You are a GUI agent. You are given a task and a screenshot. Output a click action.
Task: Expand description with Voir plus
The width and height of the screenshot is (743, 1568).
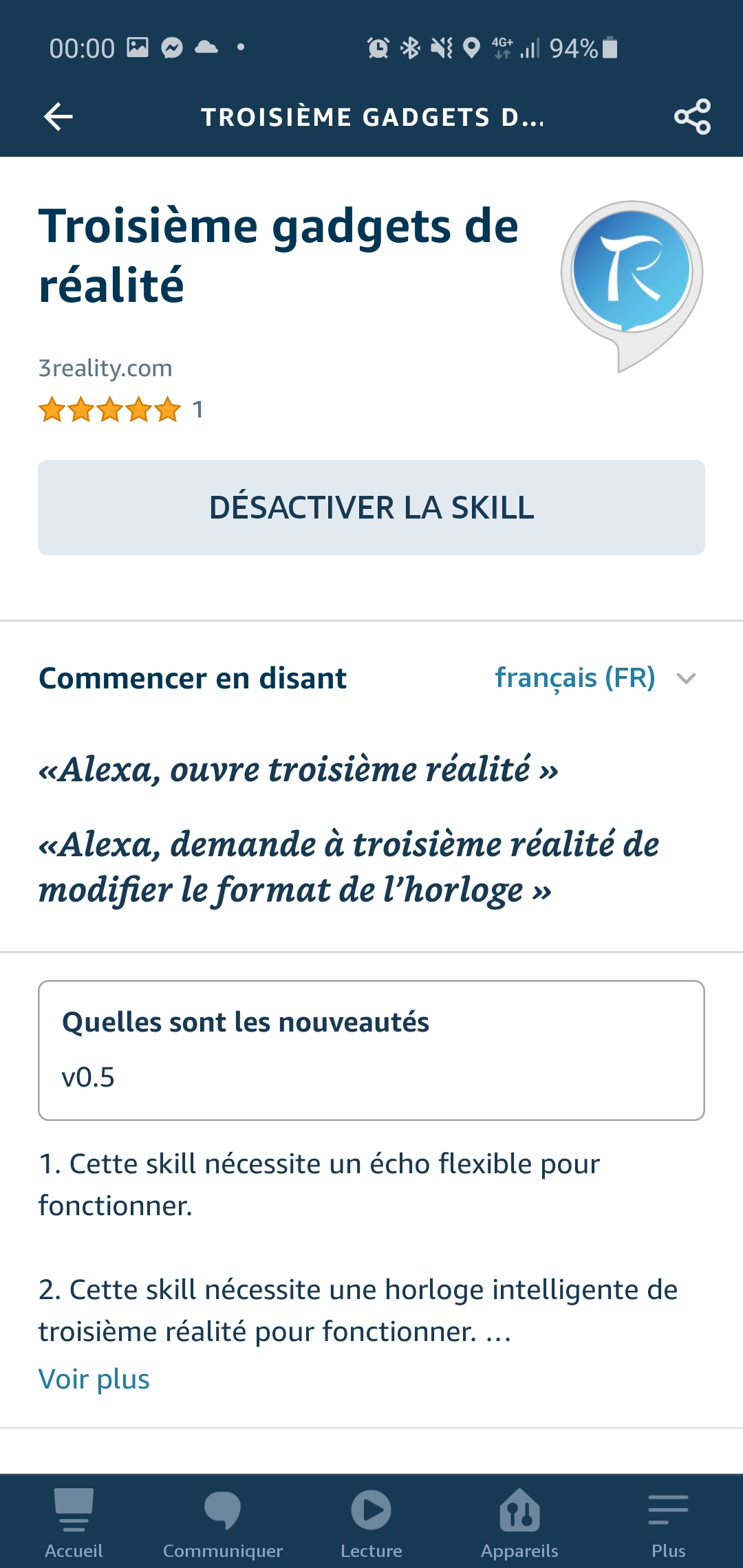94,1379
